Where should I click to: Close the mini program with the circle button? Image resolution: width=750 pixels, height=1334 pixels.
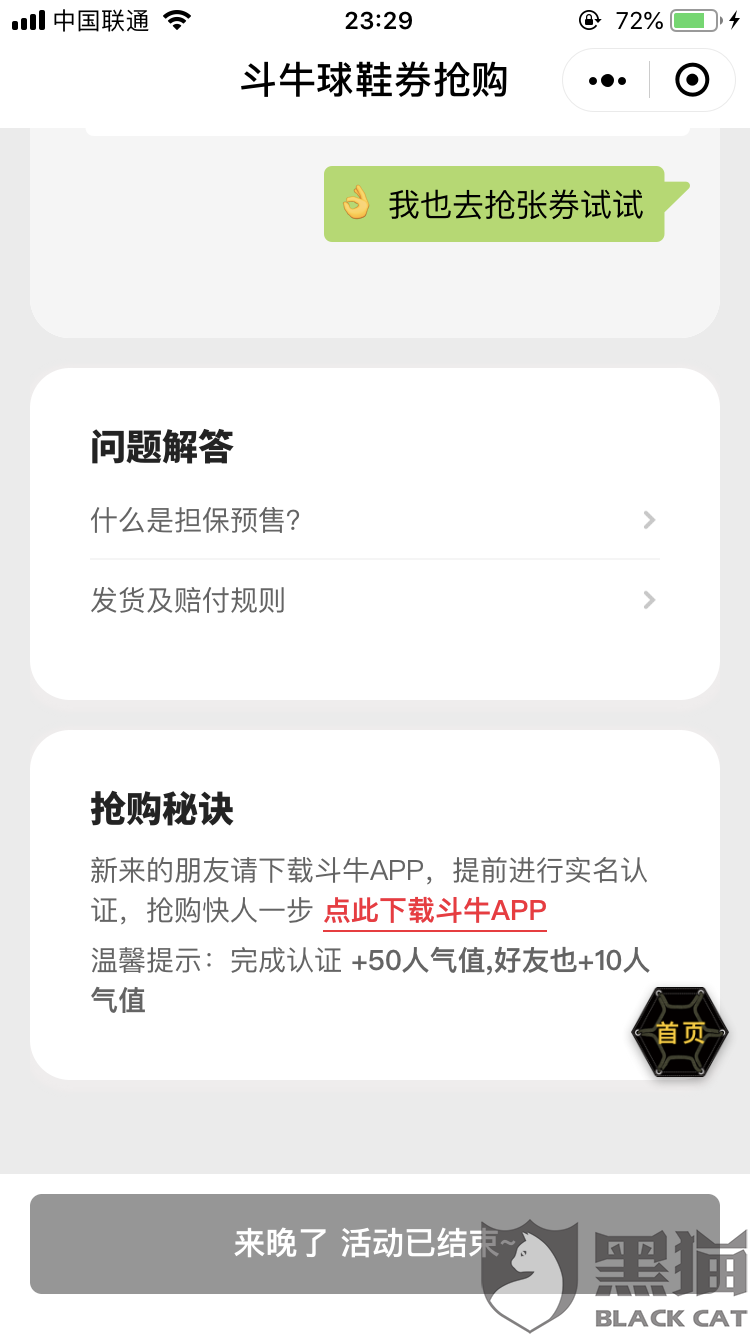click(692, 80)
